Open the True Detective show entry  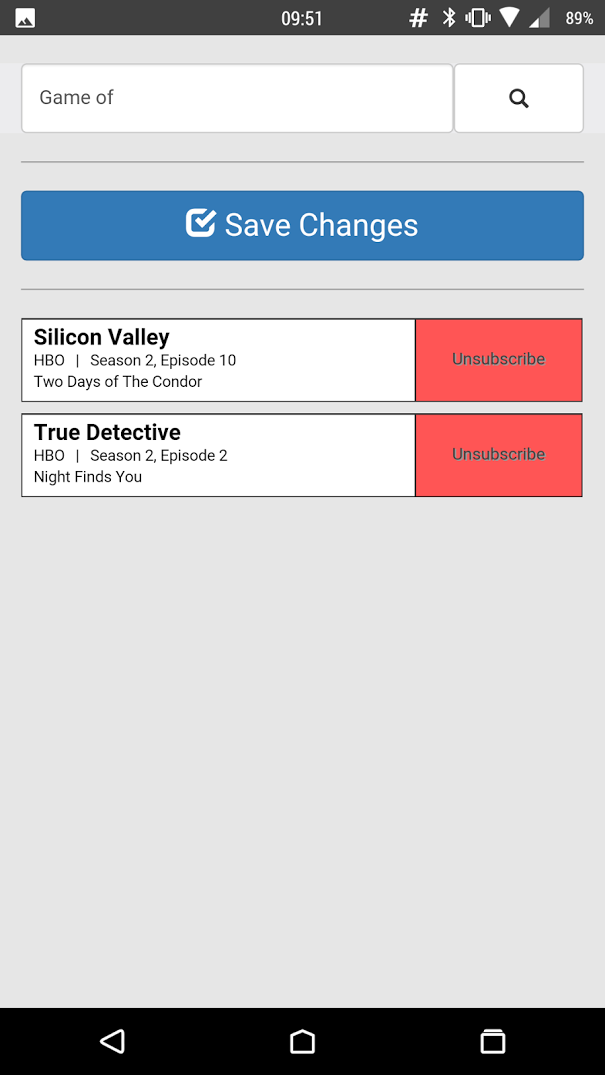click(218, 455)
